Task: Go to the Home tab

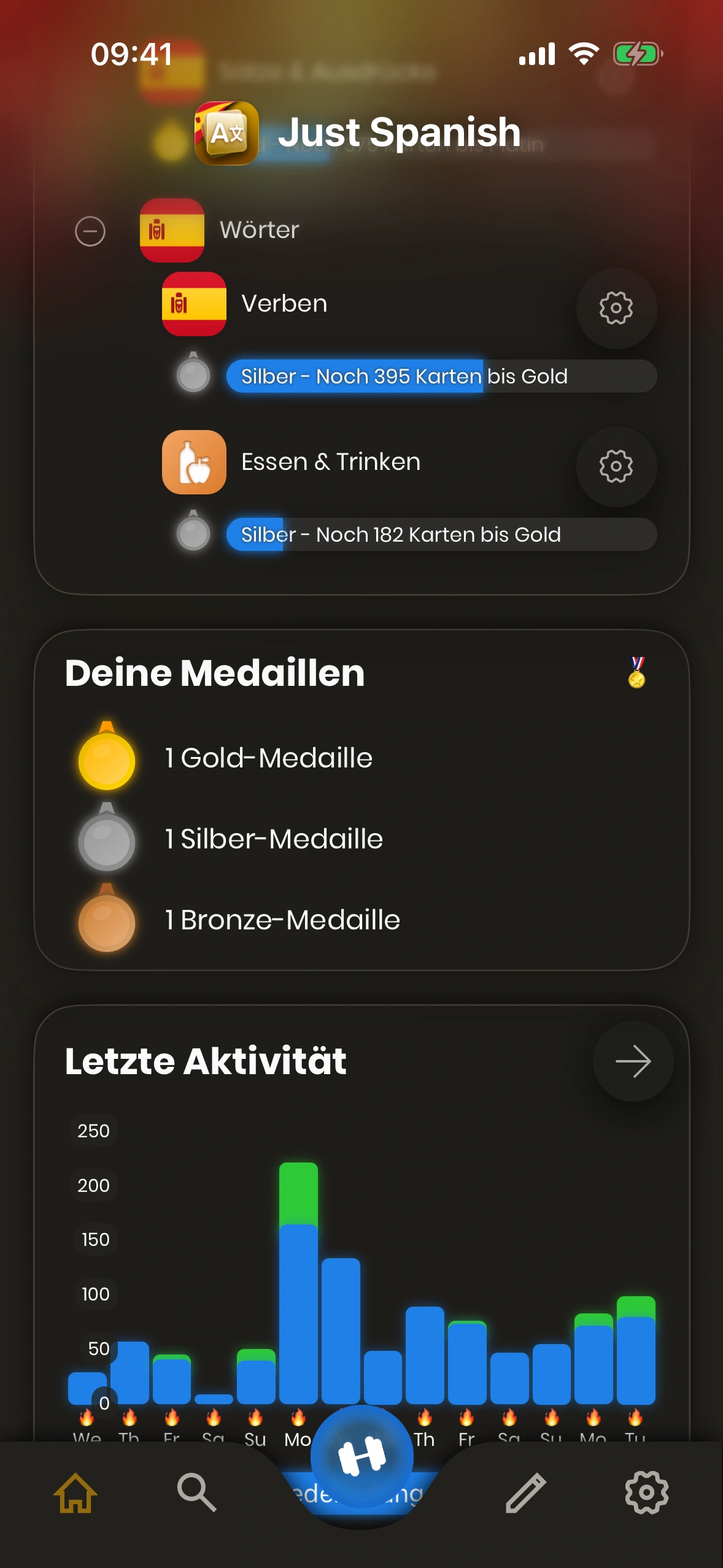Action: [75, 1492]
